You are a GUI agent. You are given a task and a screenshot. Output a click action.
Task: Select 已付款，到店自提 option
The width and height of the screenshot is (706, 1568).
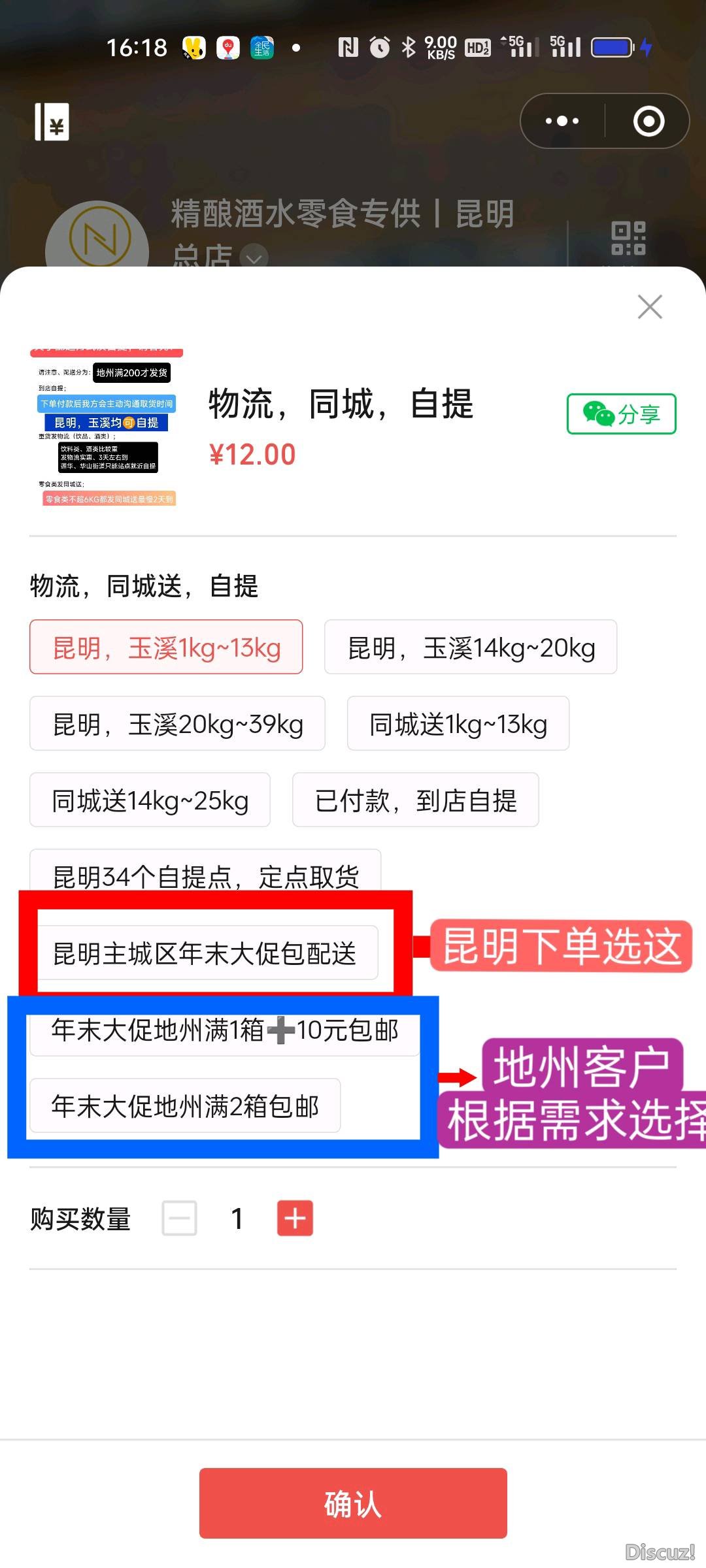415,800
